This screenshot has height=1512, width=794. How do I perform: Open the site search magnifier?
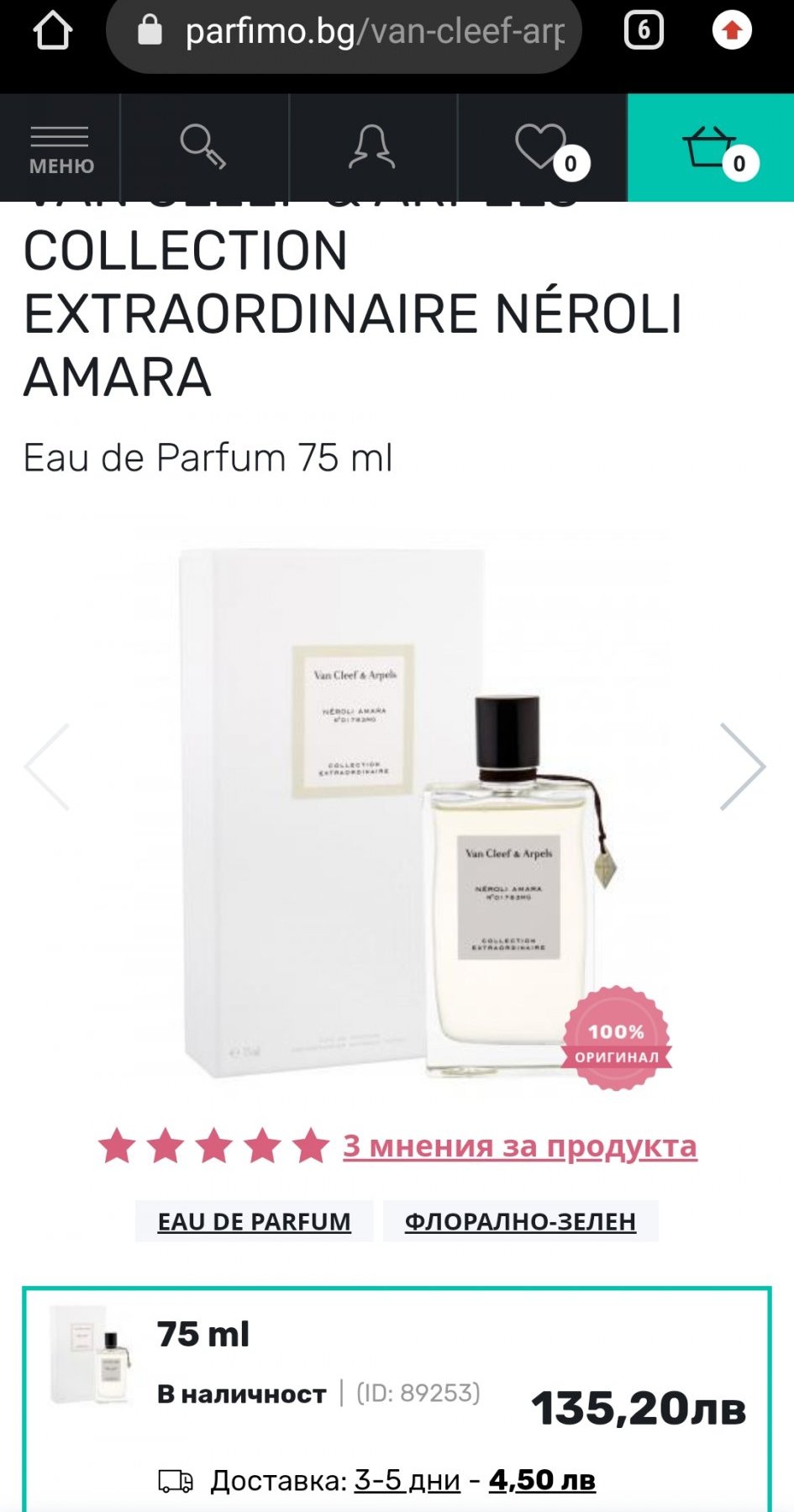click(204, 148)
